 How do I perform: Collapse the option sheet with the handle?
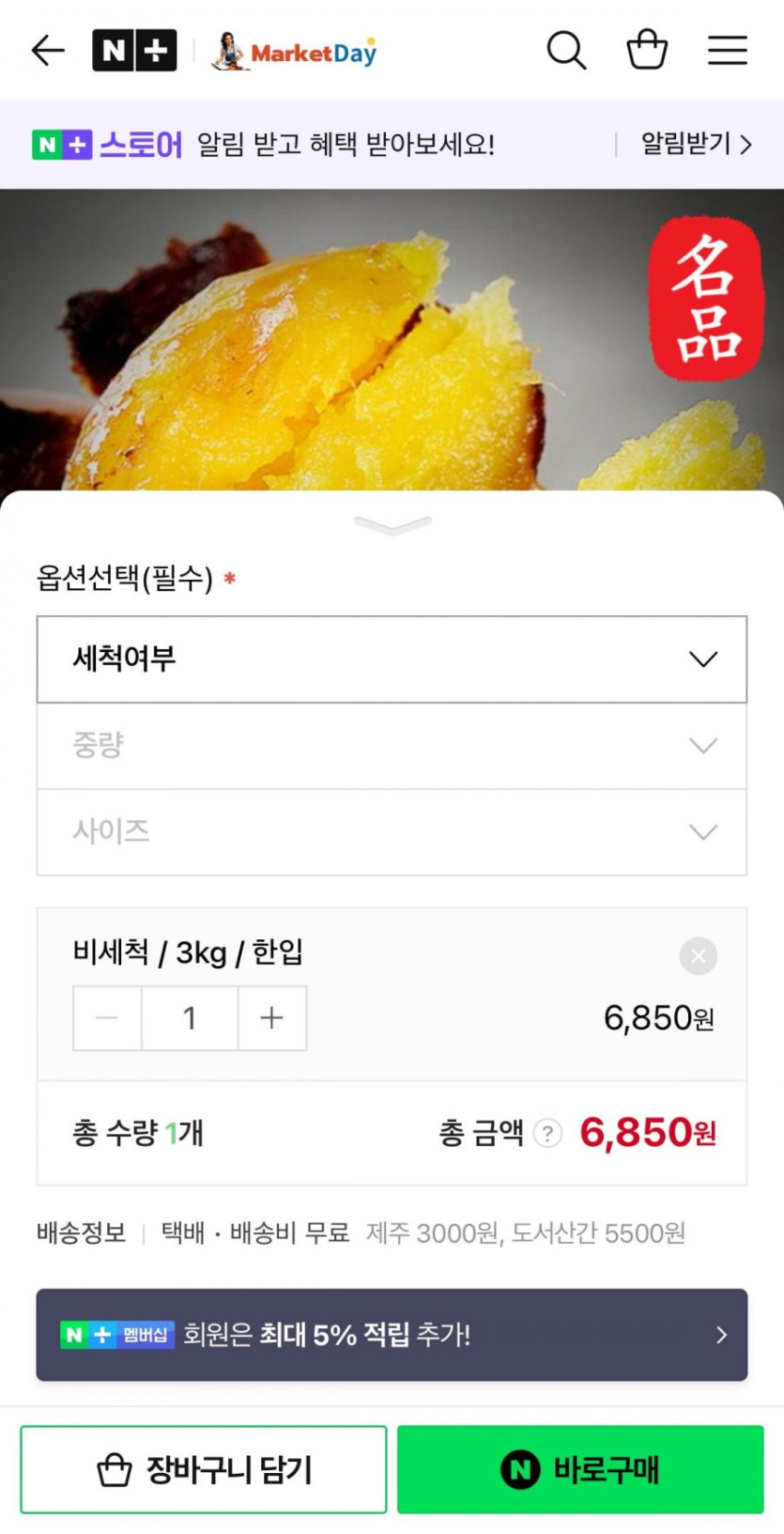click(392, 525)
